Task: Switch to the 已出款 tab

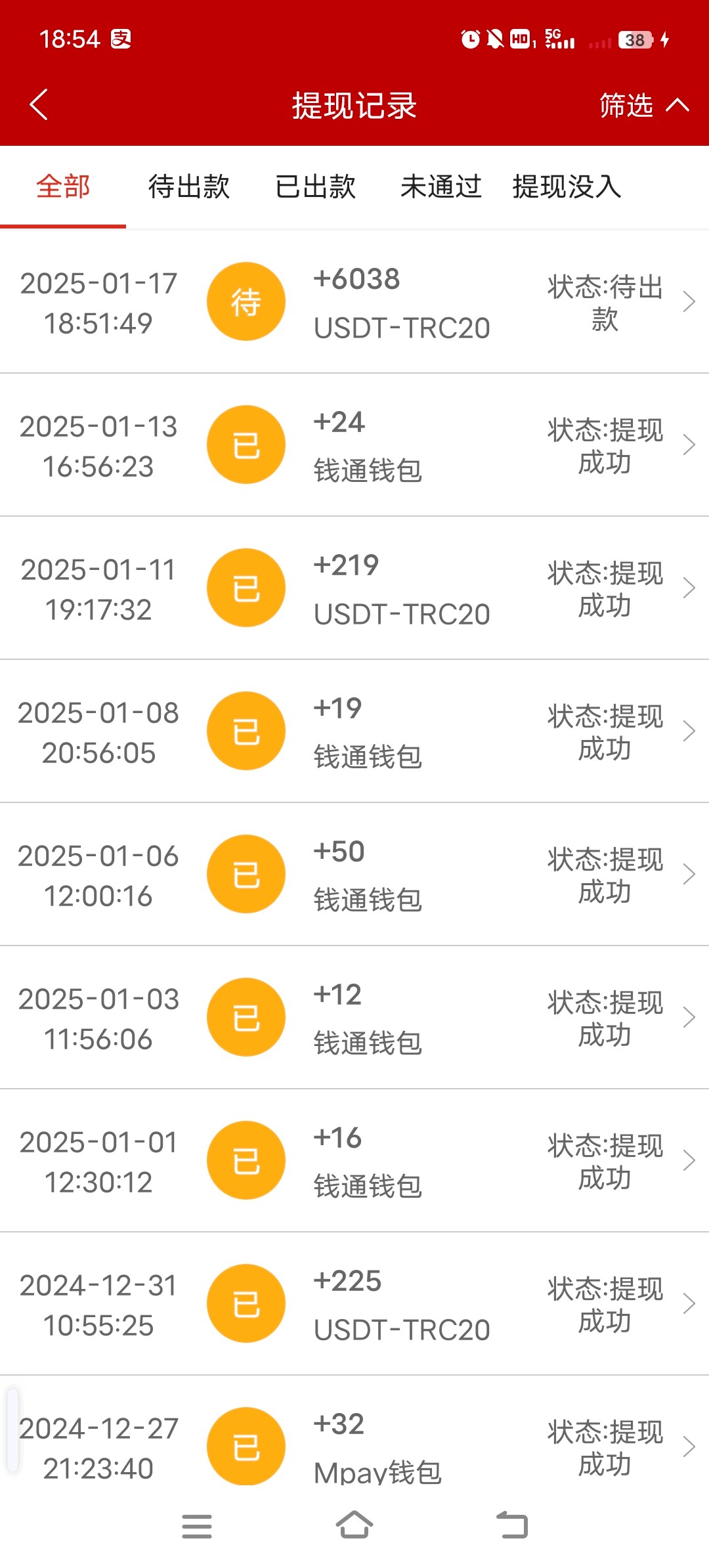Action: point(315,187)
